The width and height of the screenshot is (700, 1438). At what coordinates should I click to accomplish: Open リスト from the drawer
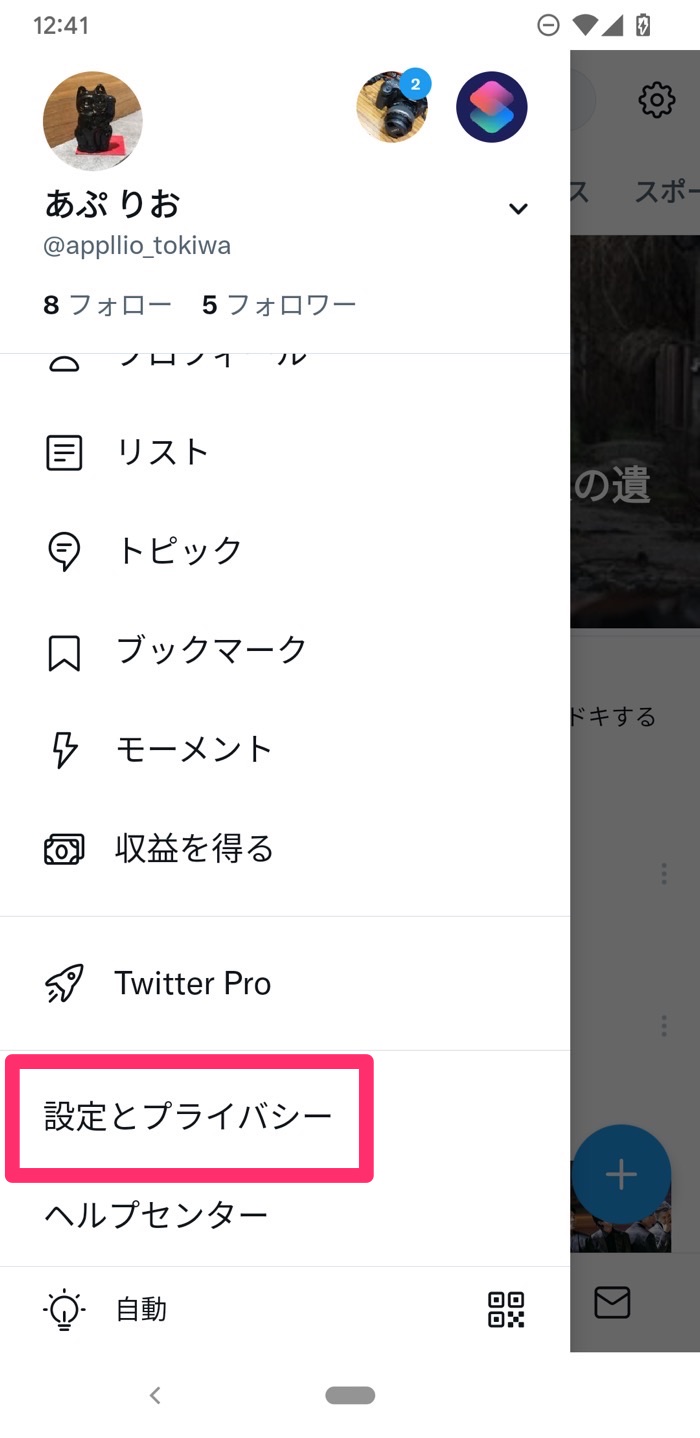pyautogui.click(x=162, y=452)
